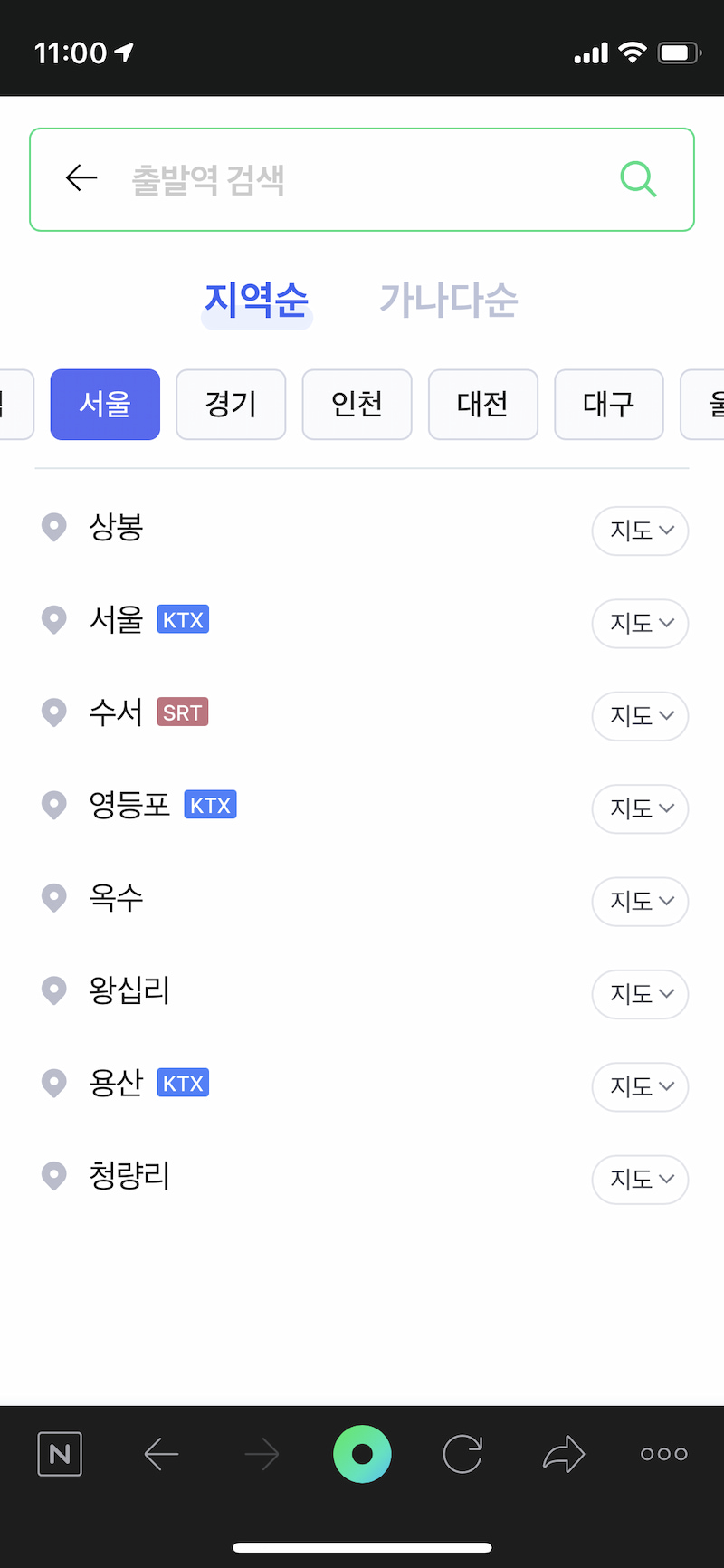The width and height of the screenshot is (724, 1568).
Task: Focus the 출발역 검색 search field
Action: [x=362, y=179]
